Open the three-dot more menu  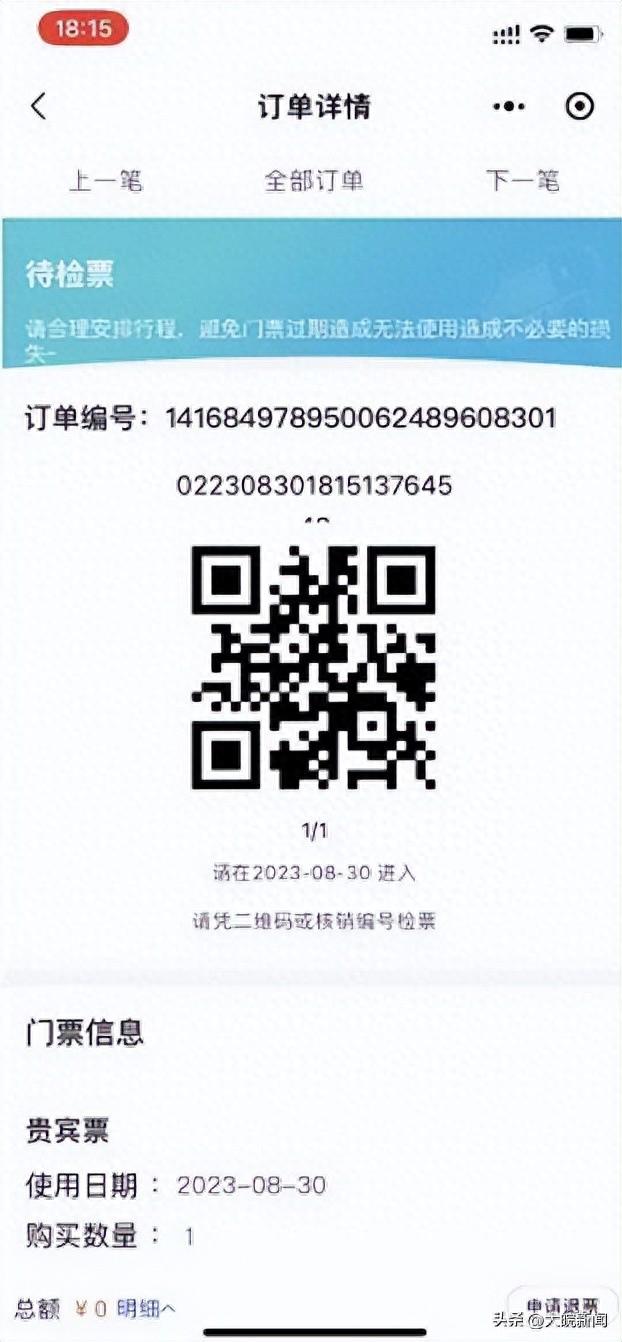pyautogui.click(x=509, y=107)
